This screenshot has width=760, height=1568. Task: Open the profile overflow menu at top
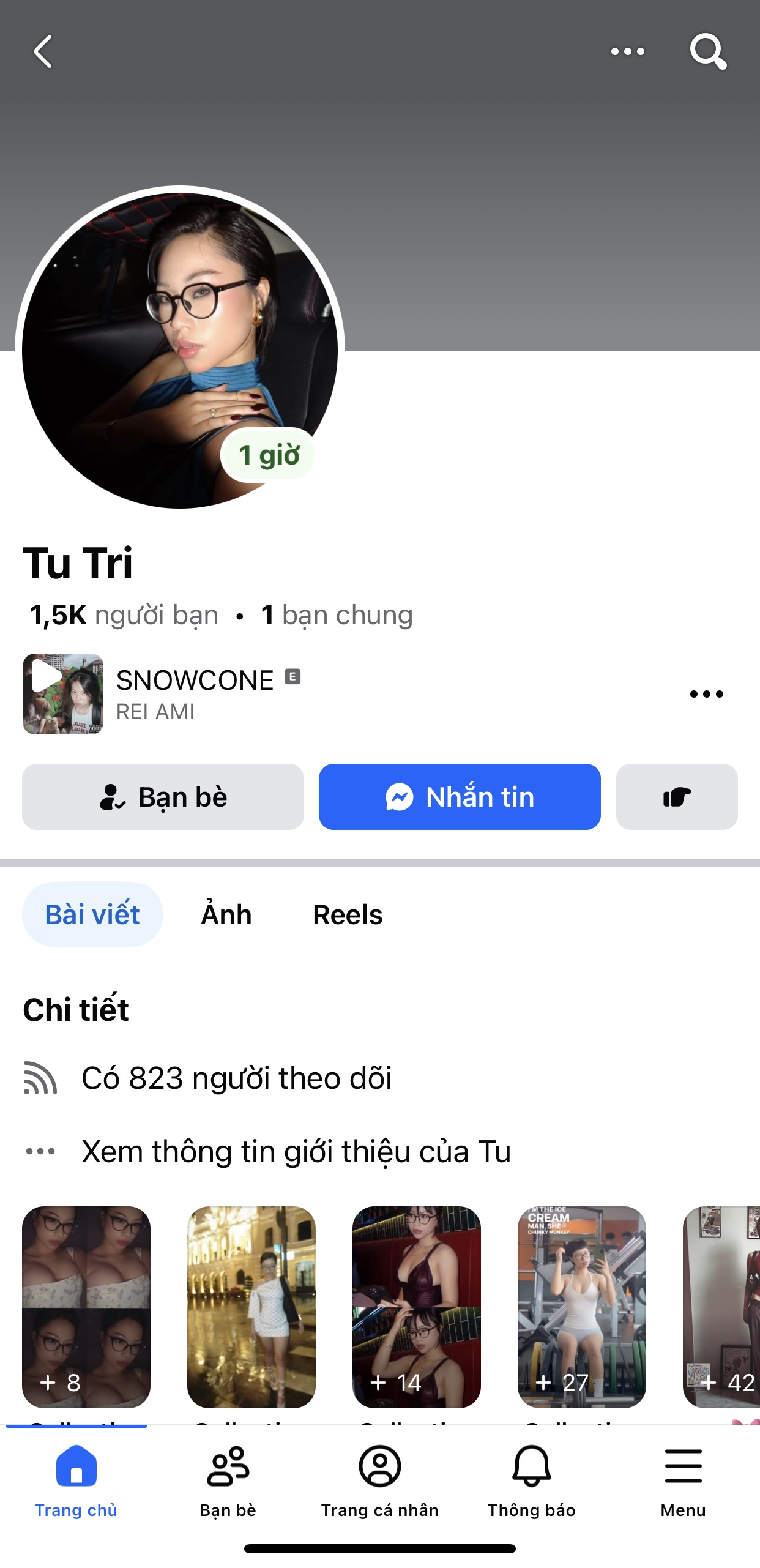pyautogui.click(x=627, y=51)
